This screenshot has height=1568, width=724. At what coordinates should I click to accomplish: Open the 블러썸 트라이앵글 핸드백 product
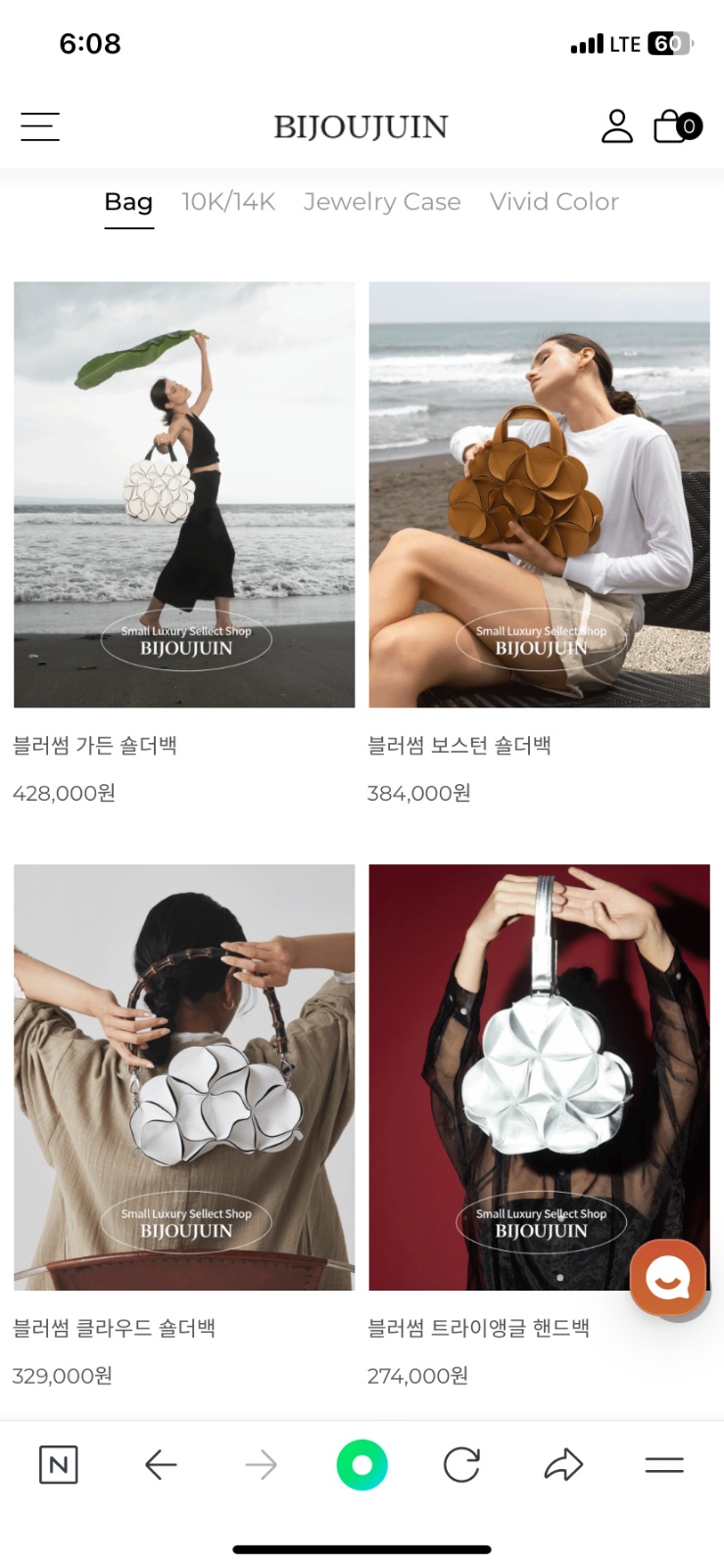click(x=539, y=1077)
